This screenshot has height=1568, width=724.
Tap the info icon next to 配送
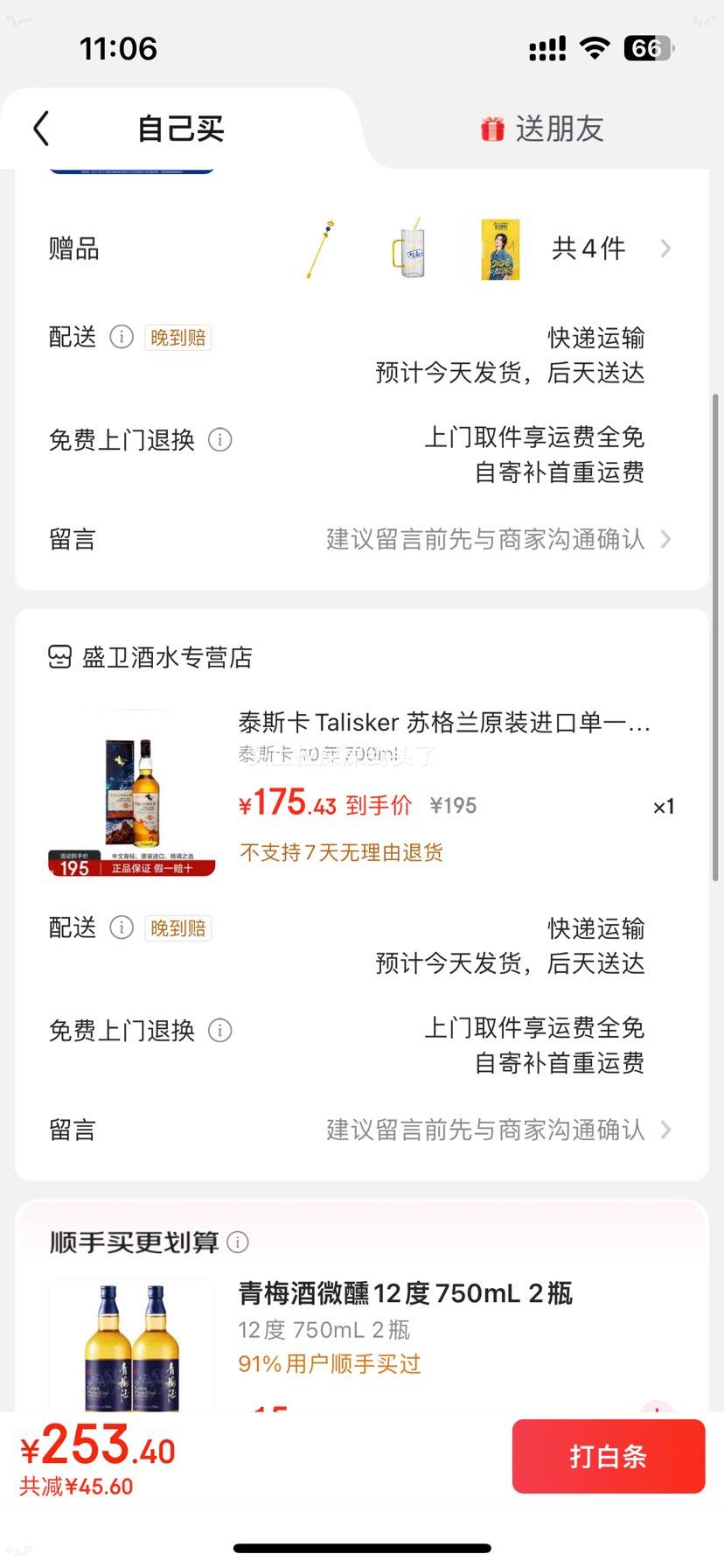point(122,337)
